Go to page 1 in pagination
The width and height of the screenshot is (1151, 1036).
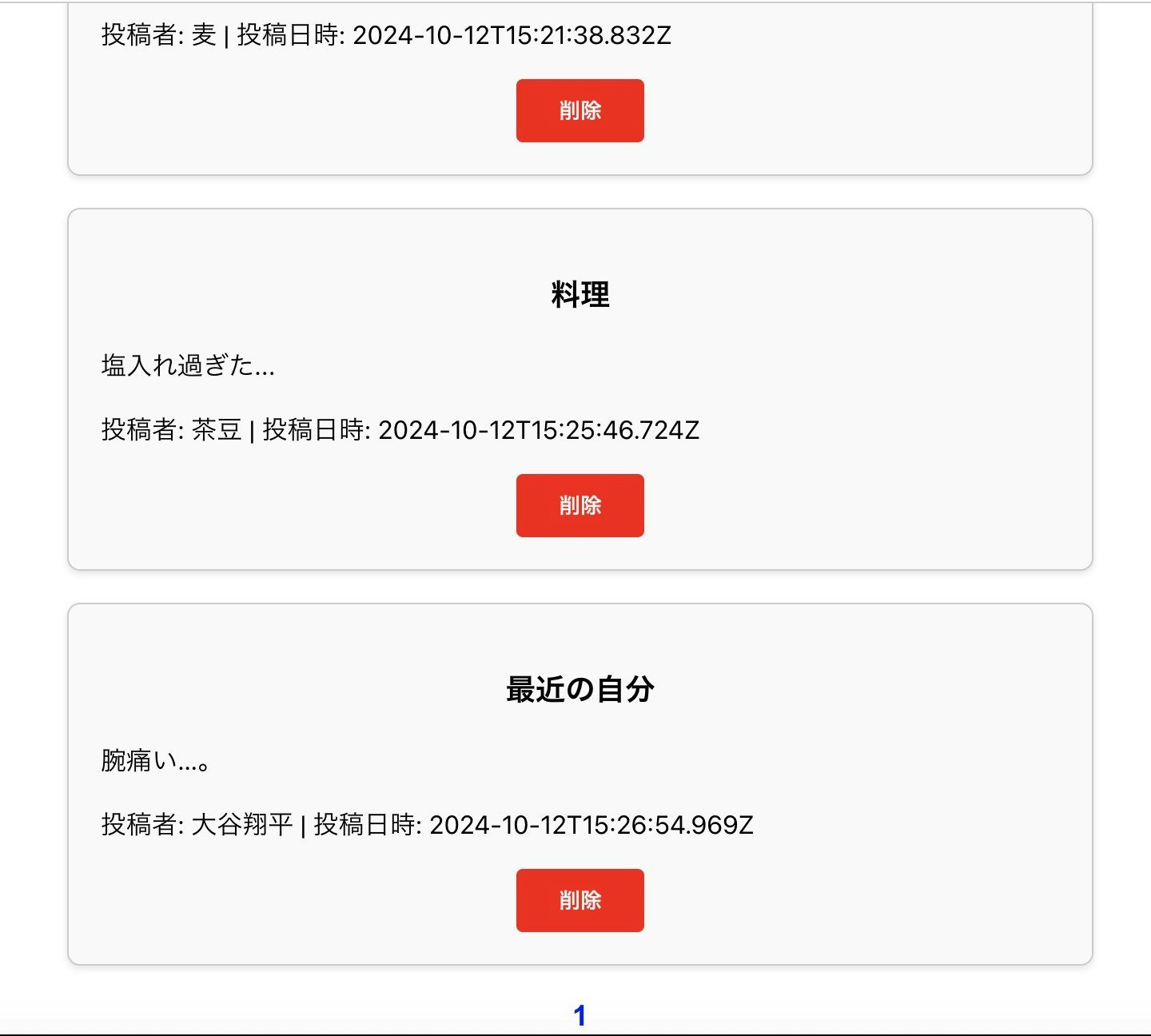579,1016
